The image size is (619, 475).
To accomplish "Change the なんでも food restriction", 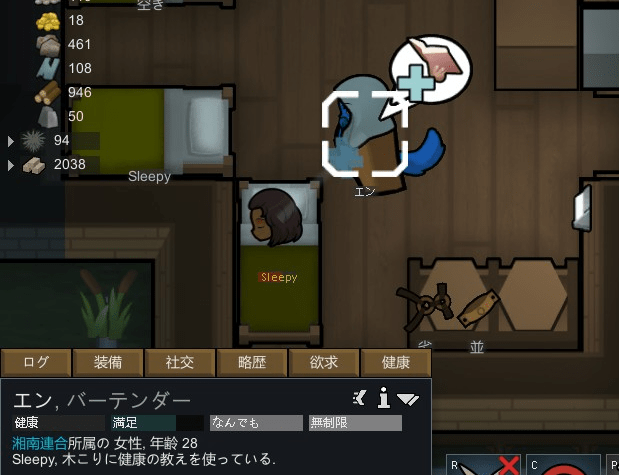I will click(255, 423).
